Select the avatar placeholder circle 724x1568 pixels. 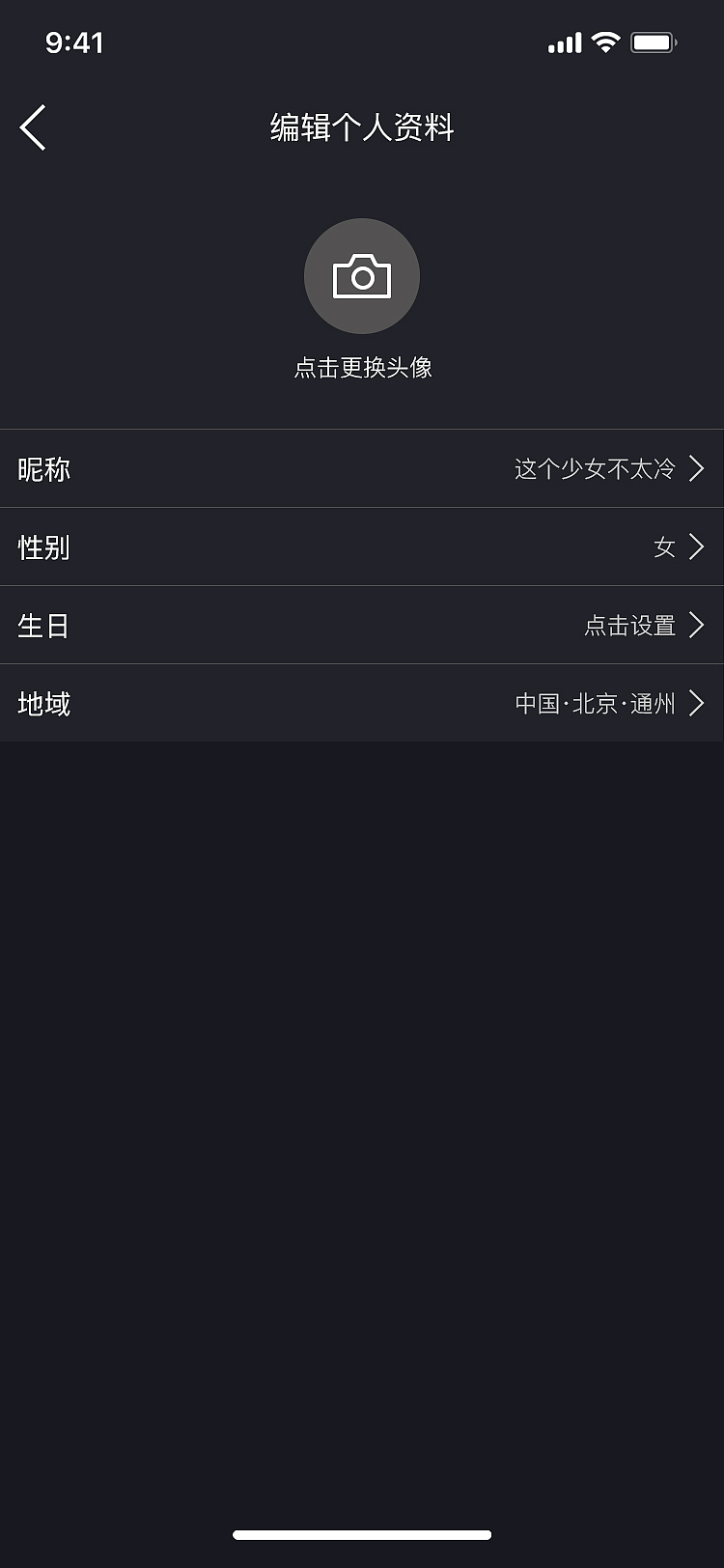click(x=362, y=276)
